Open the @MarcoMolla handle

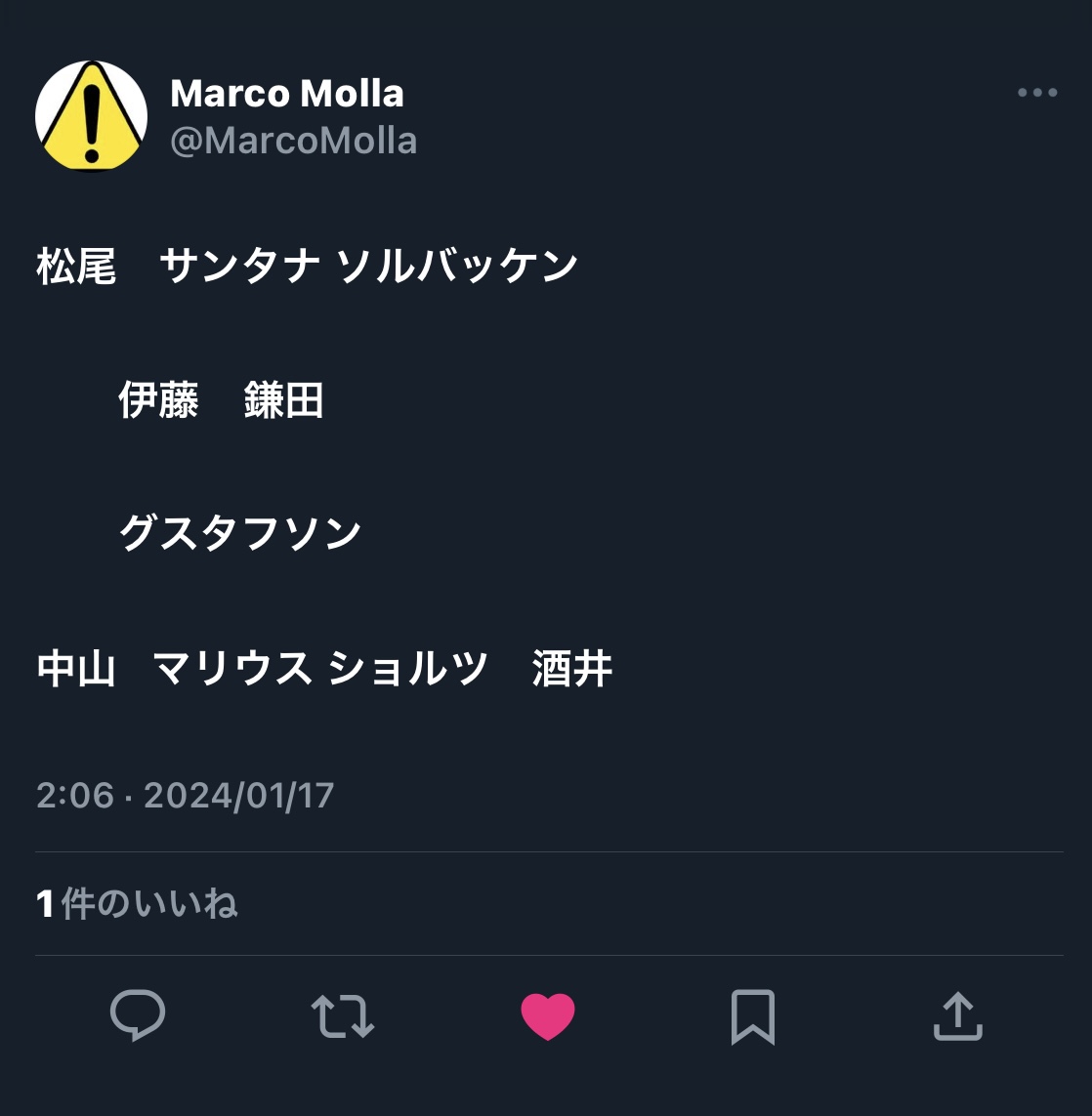pos(293,141)
